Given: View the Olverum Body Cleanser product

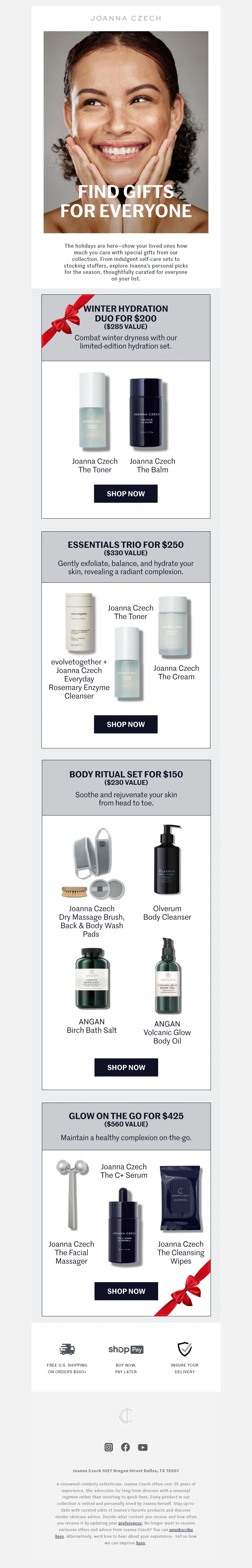Looking at the screenshot, I should (x=167, y=859).
